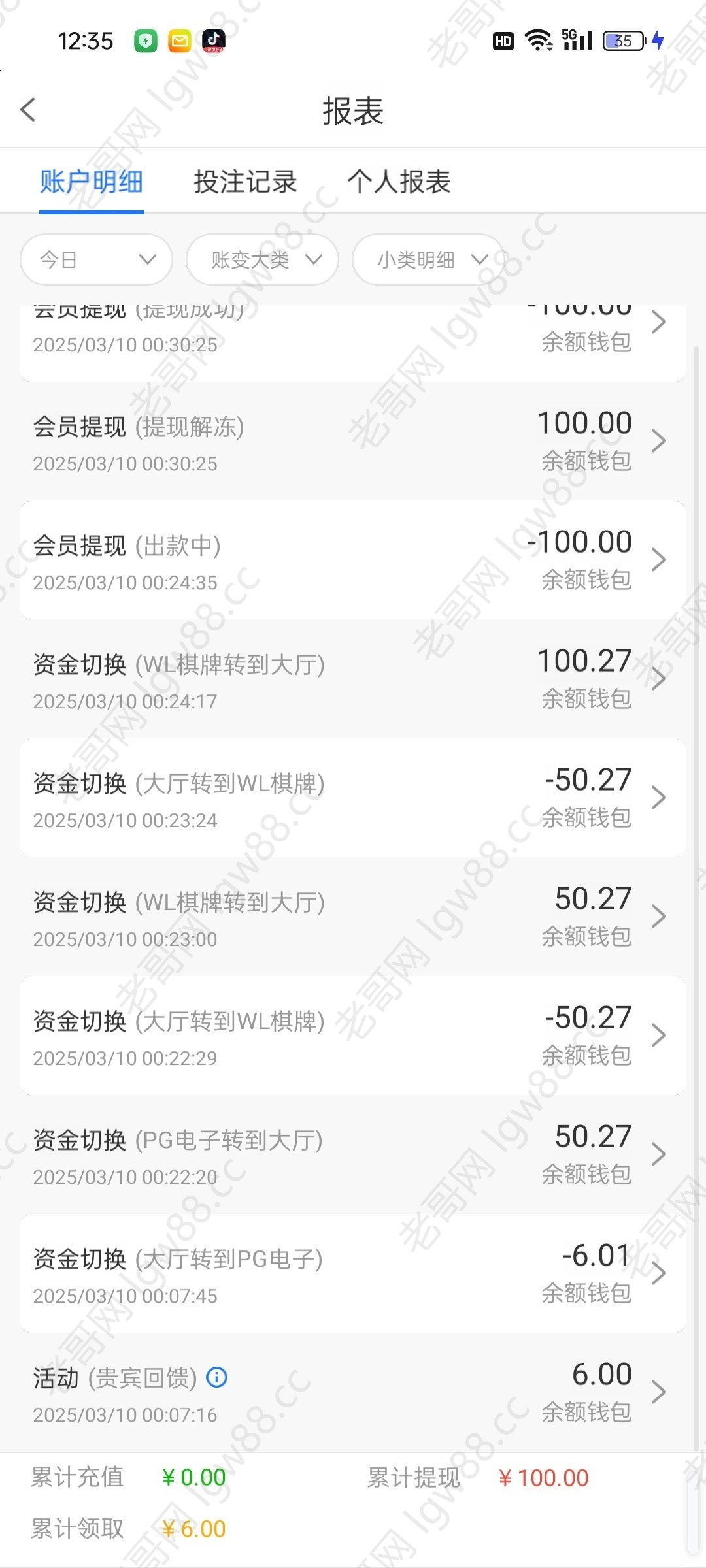Expand the 账变大类 filter dropdown
The width and height of the screenshot is (706, 1568).
coord(262,259)
